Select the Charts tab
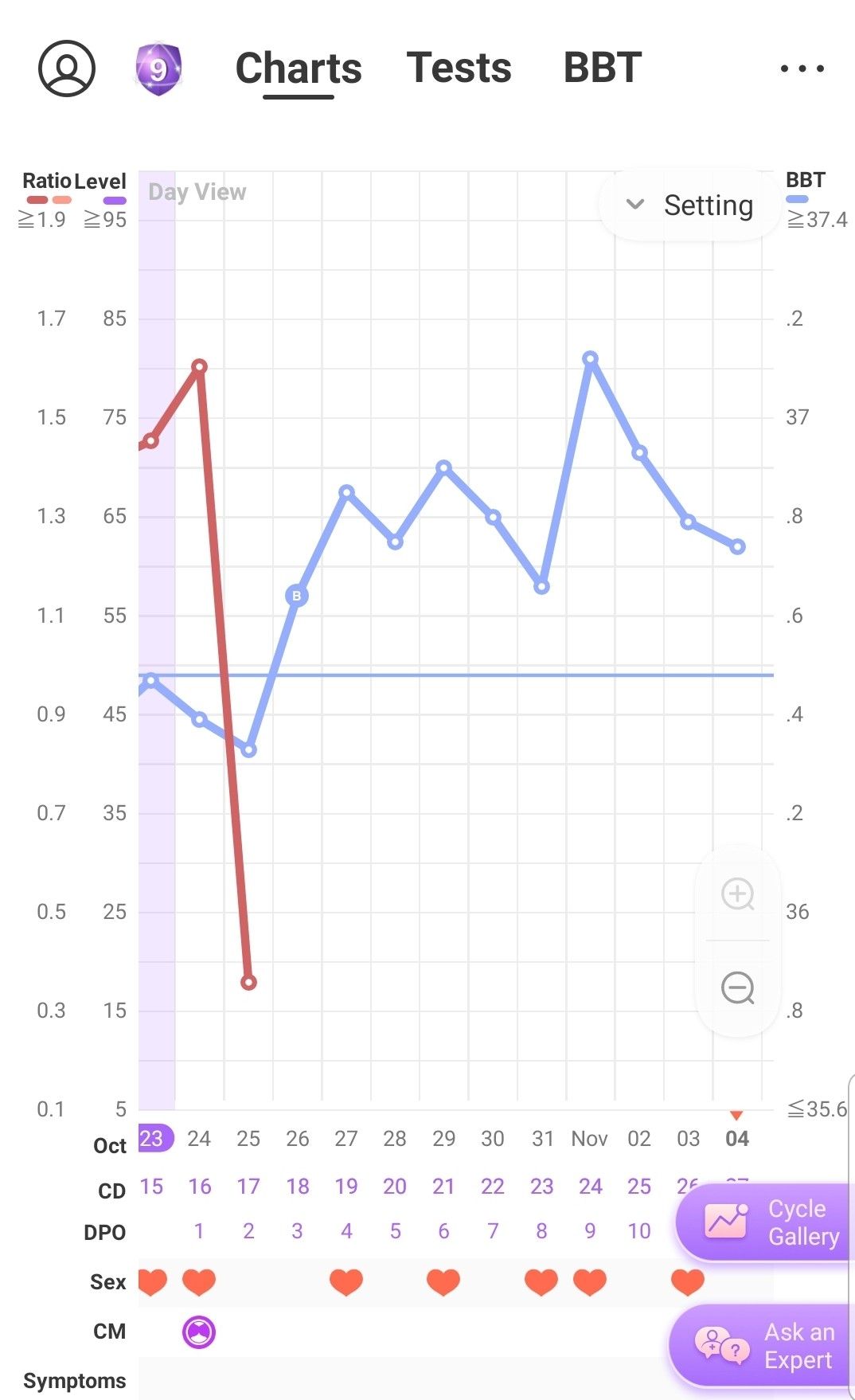Image resolution: width=855 pixels, height=1400 pixels. [299, 69]
